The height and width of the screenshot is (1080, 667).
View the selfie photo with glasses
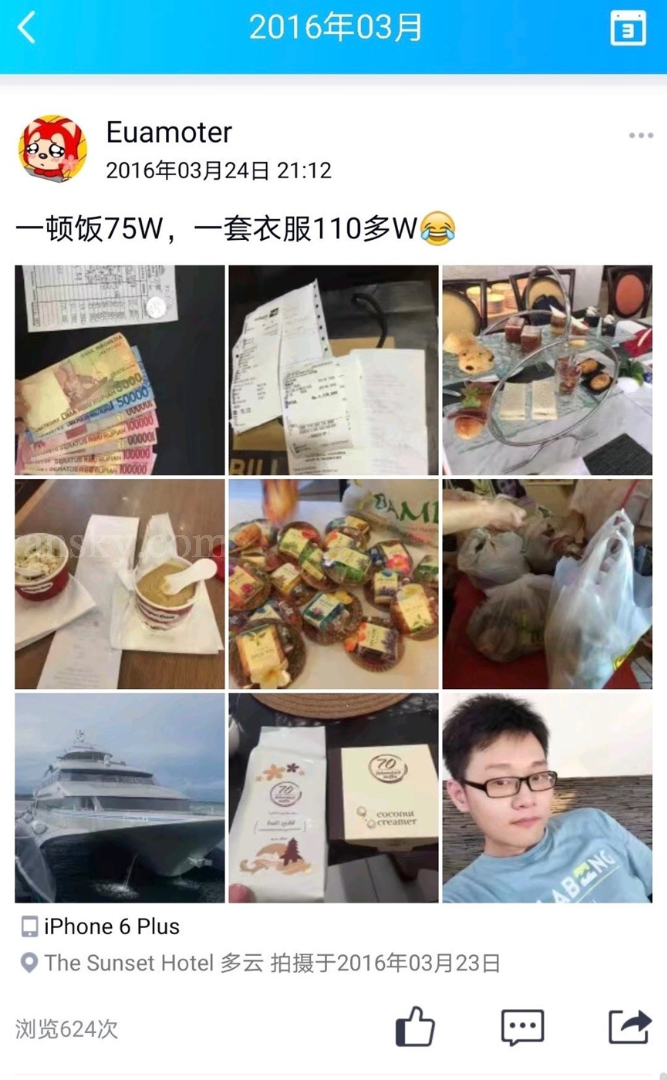coord(547,798)
